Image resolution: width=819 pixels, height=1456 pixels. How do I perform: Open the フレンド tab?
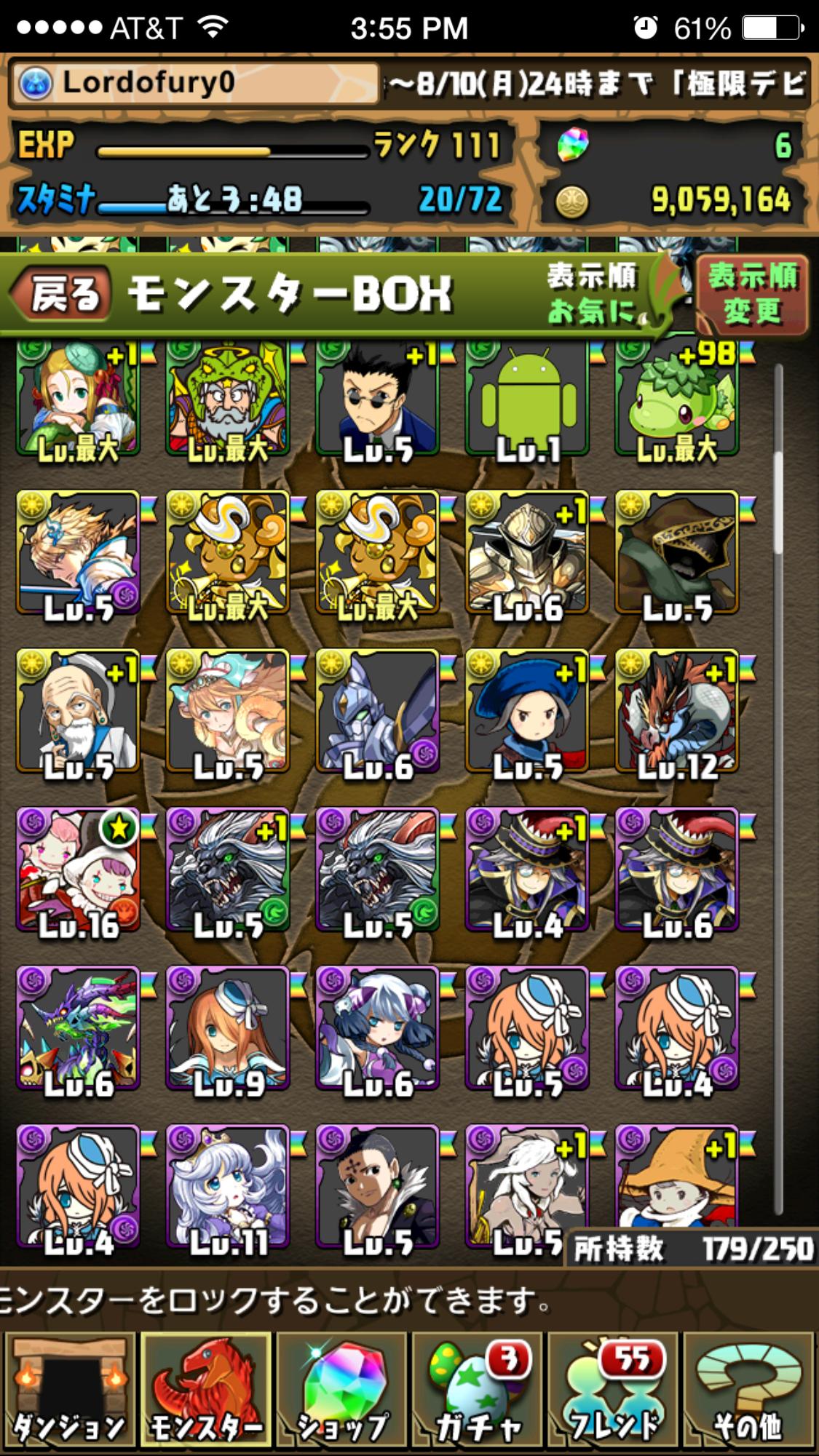click(613, 1390)
